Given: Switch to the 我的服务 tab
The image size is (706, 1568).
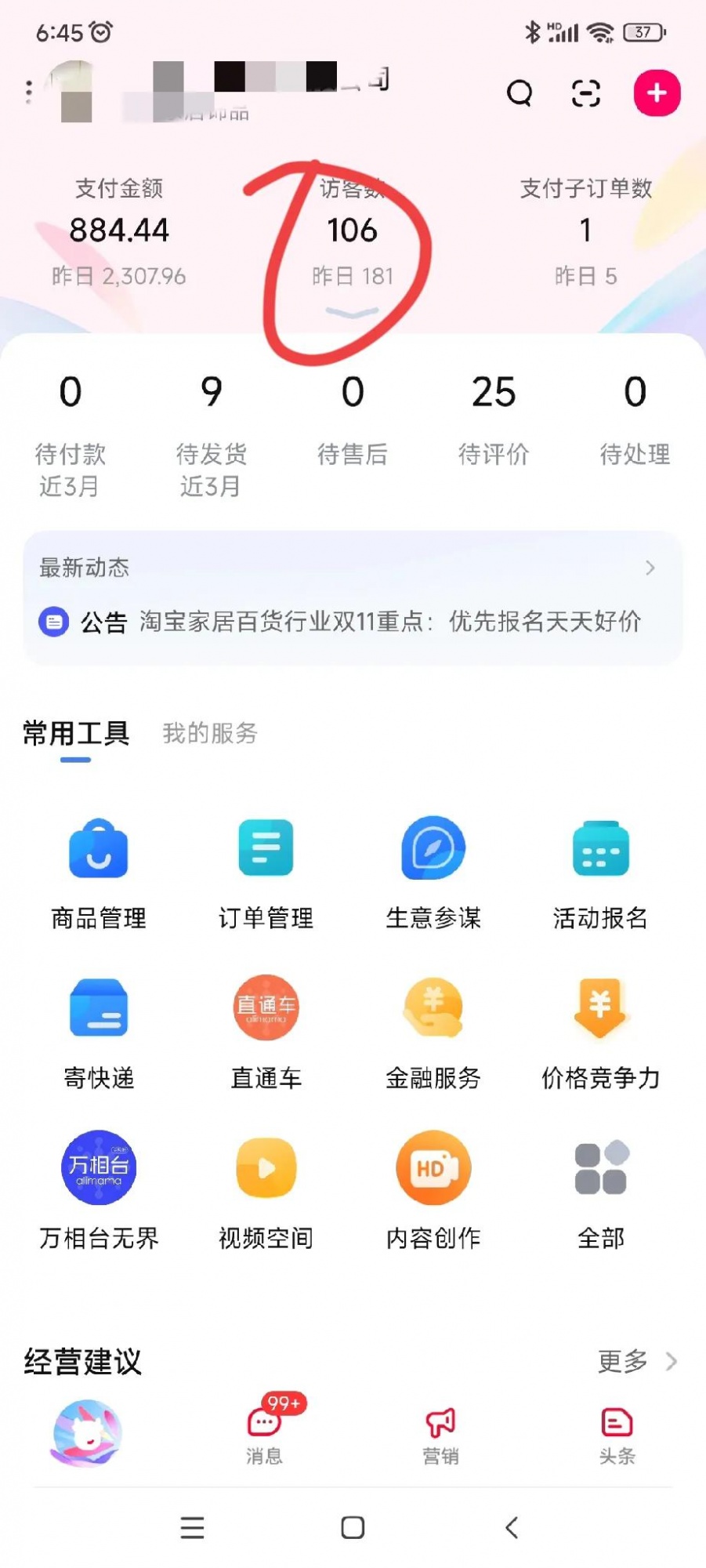Looking at the screenshot, I should click(x=210, y=733).
